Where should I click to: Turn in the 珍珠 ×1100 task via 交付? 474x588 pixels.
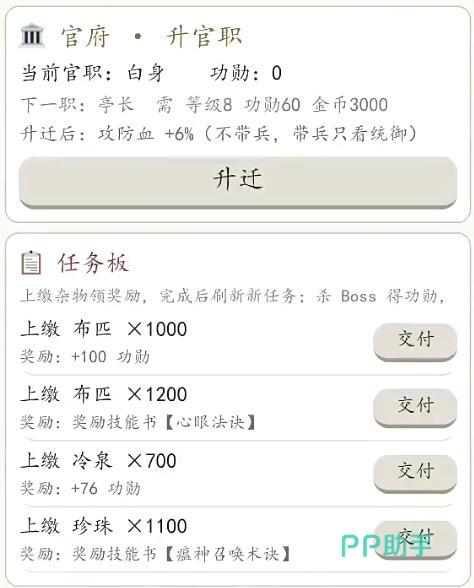[x=415, y=539]
